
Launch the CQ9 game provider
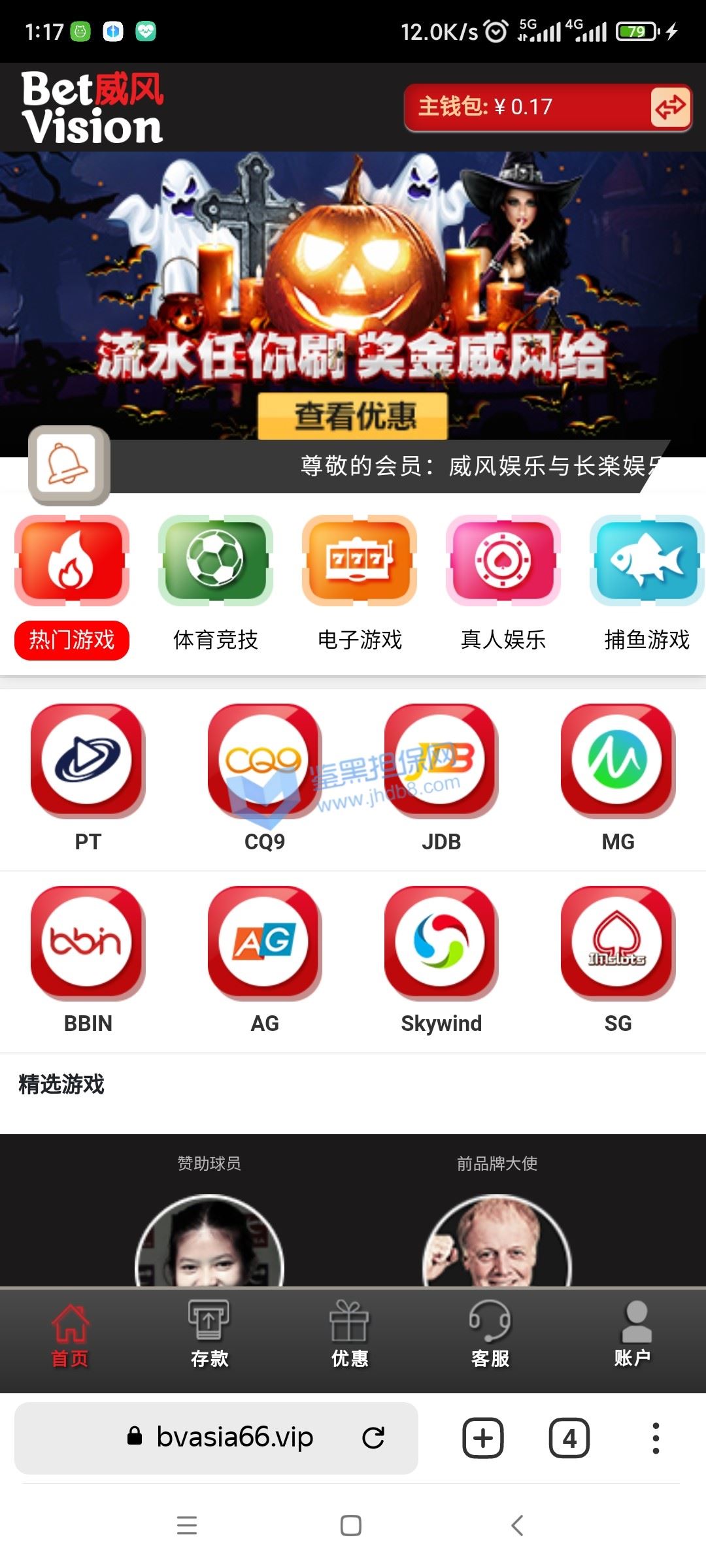[265, 777]
